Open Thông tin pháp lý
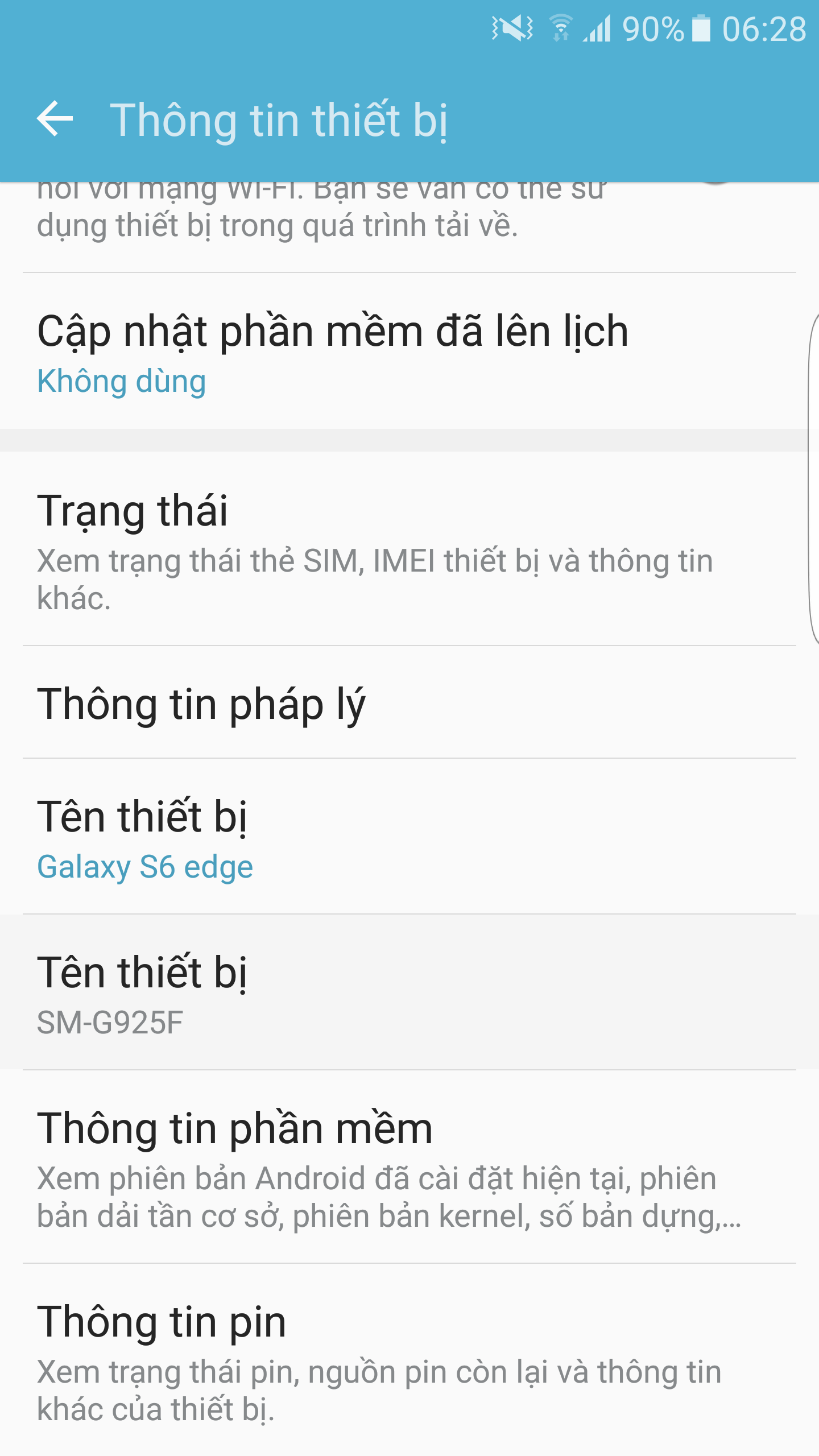Image resolution: width=819 pixels, height=1456 pixels. [x=409, y=702]
